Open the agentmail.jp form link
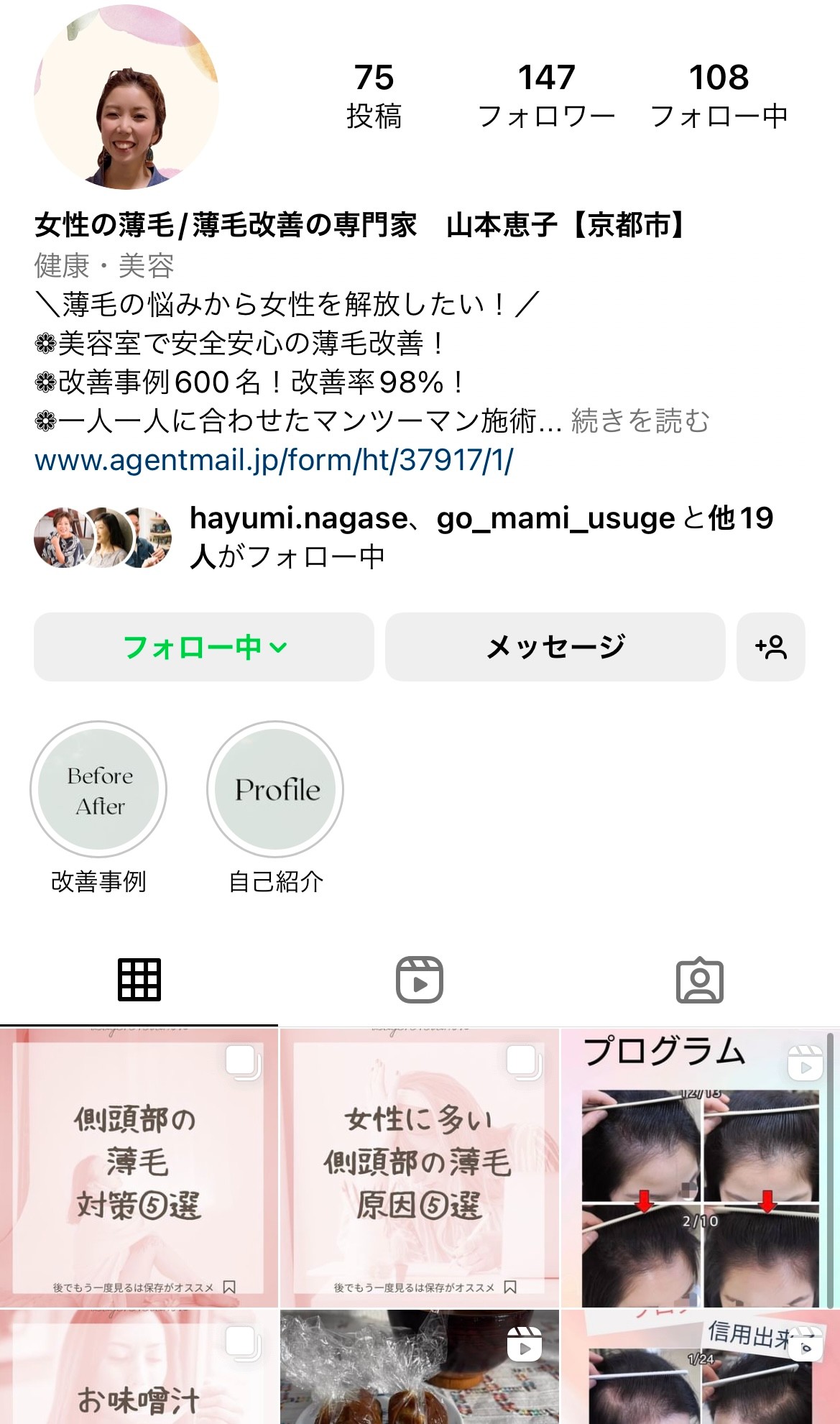This screenshot has width=840, height=1424. [x=274, y=460]
